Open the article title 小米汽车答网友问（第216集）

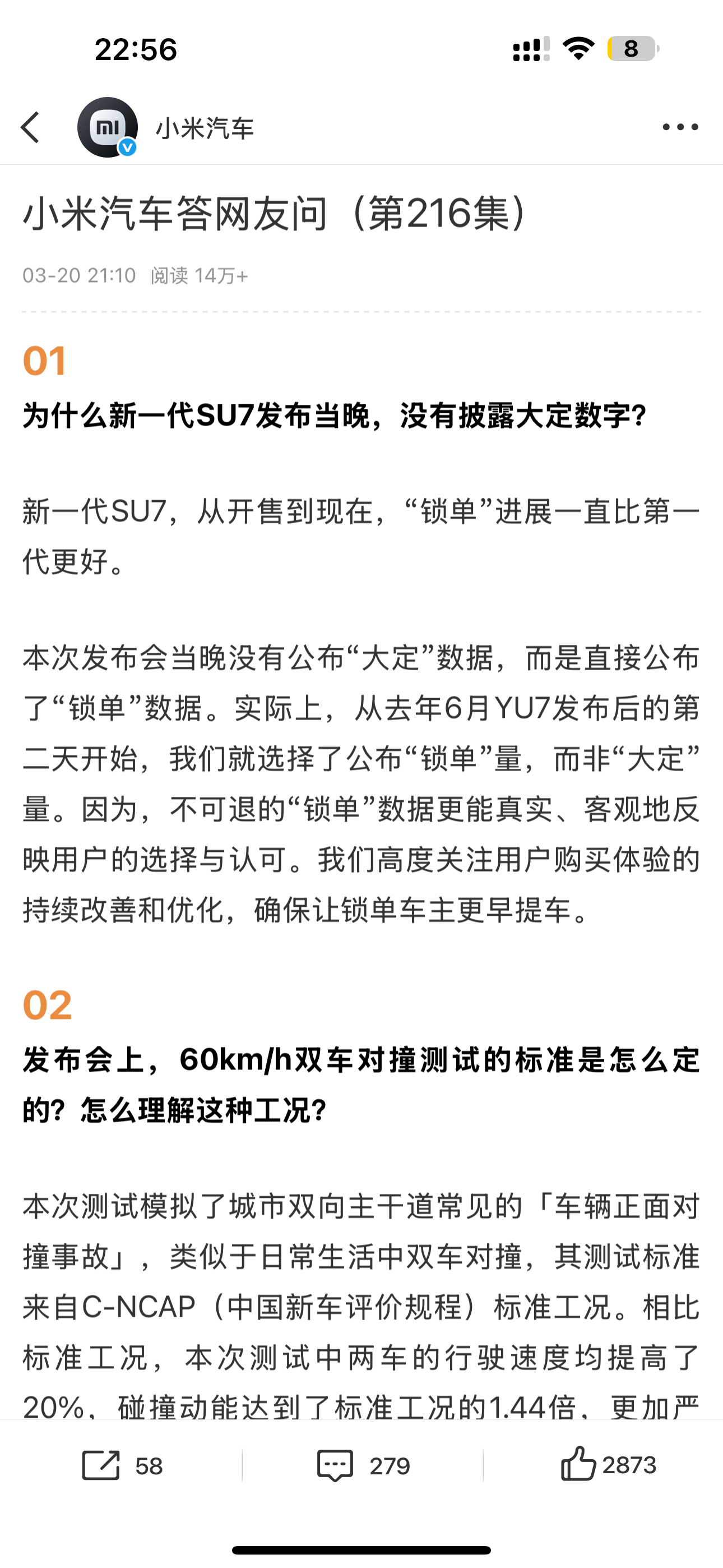[x=274, y=214]
